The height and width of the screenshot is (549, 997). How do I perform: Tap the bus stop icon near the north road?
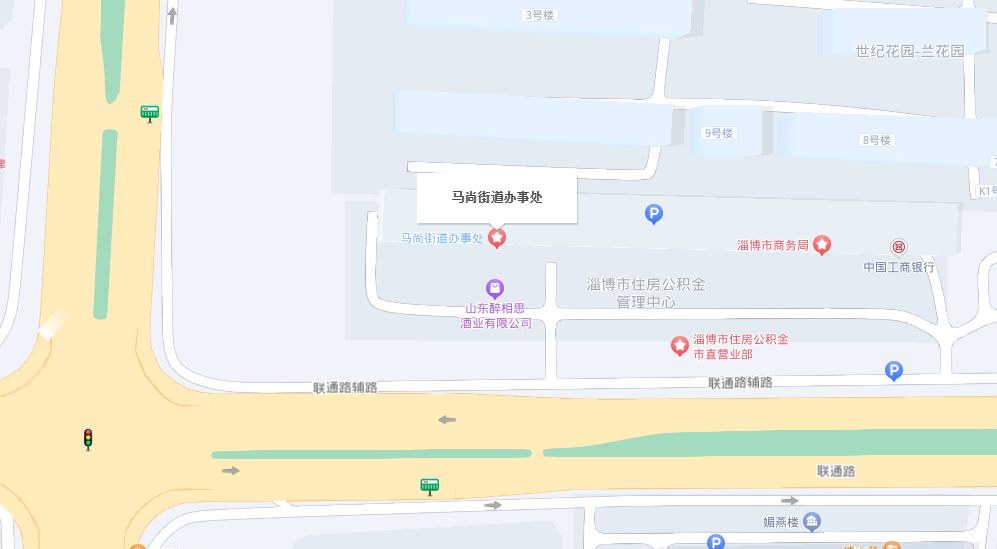click(x=150, y=113)
